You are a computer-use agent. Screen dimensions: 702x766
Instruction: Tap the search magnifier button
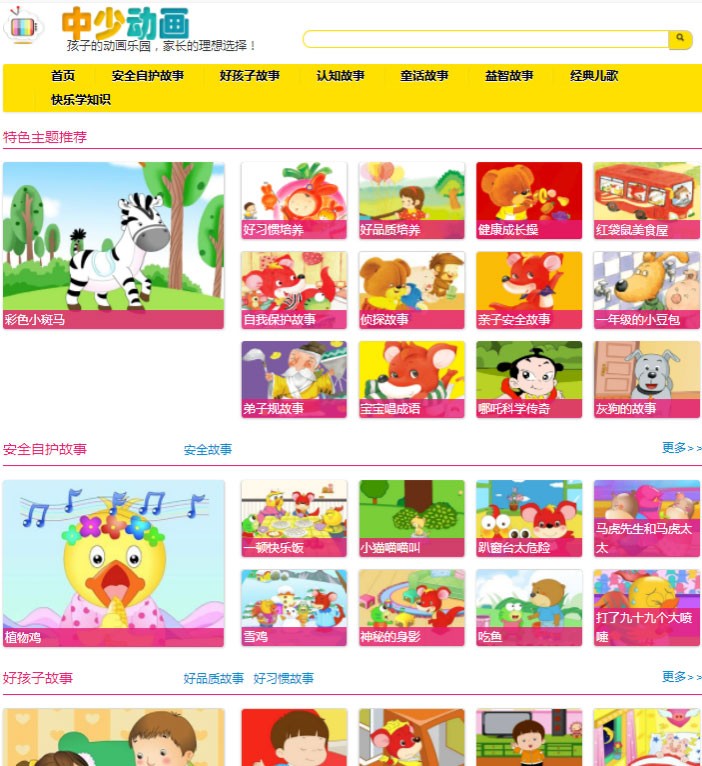point(680,39)
